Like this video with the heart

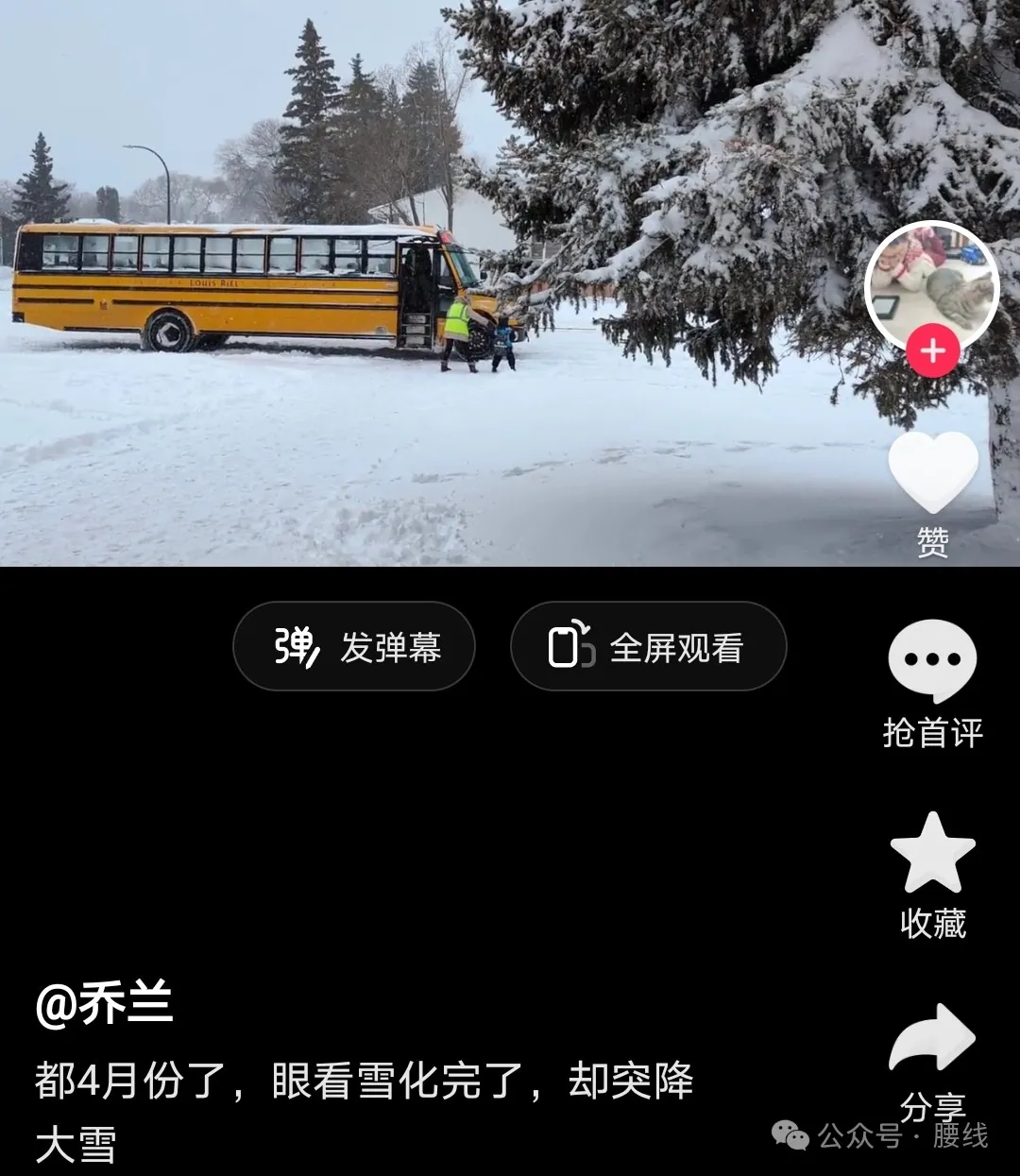click(932, 472)
